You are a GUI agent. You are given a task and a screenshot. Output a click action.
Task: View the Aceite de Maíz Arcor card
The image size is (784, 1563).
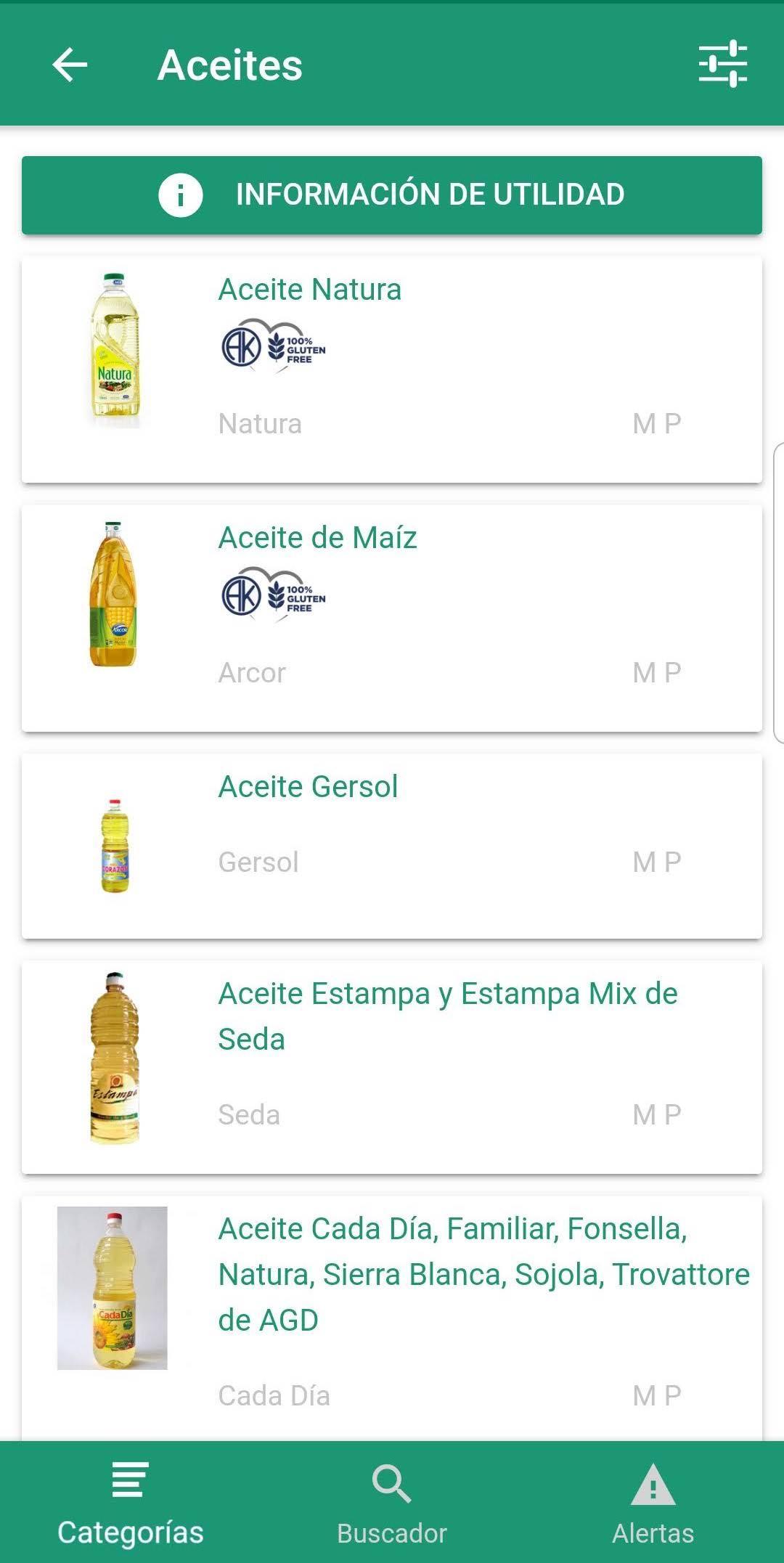point(392,618)
